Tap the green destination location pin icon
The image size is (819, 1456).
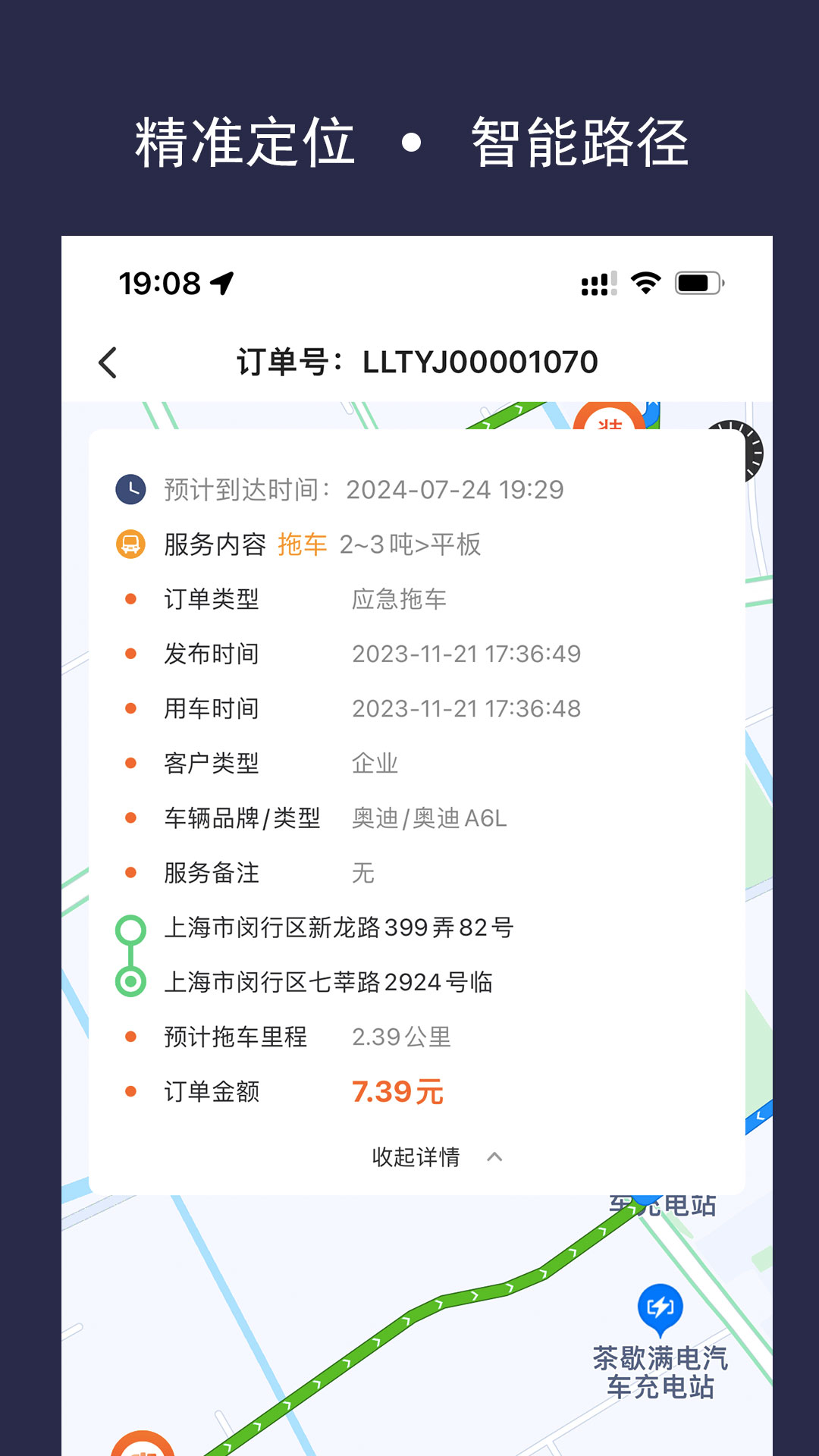[x=130, y=981]
